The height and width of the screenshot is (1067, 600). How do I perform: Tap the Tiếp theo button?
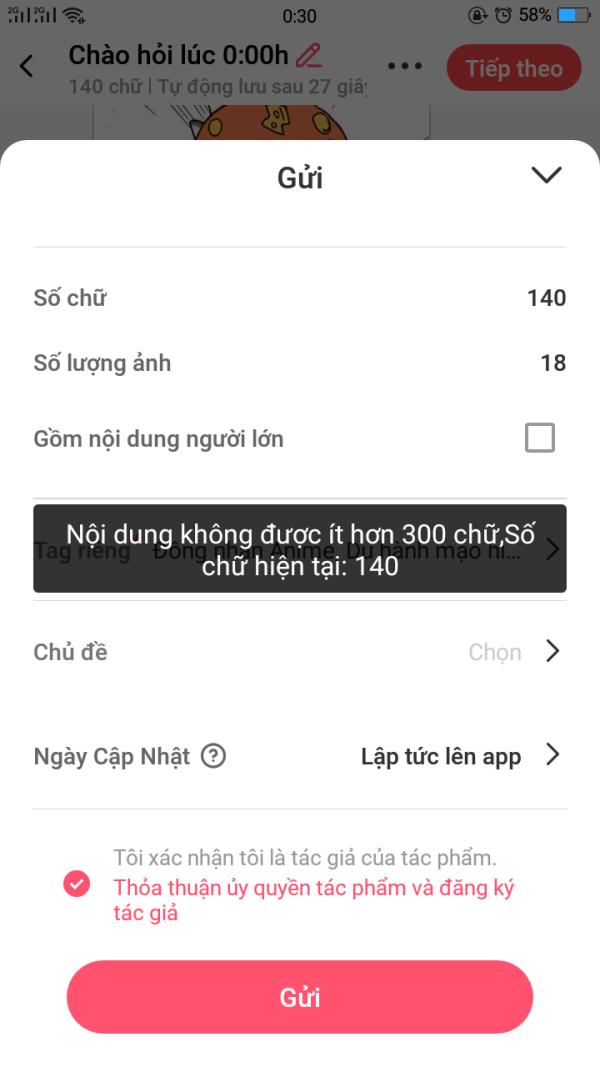point(514,68)
